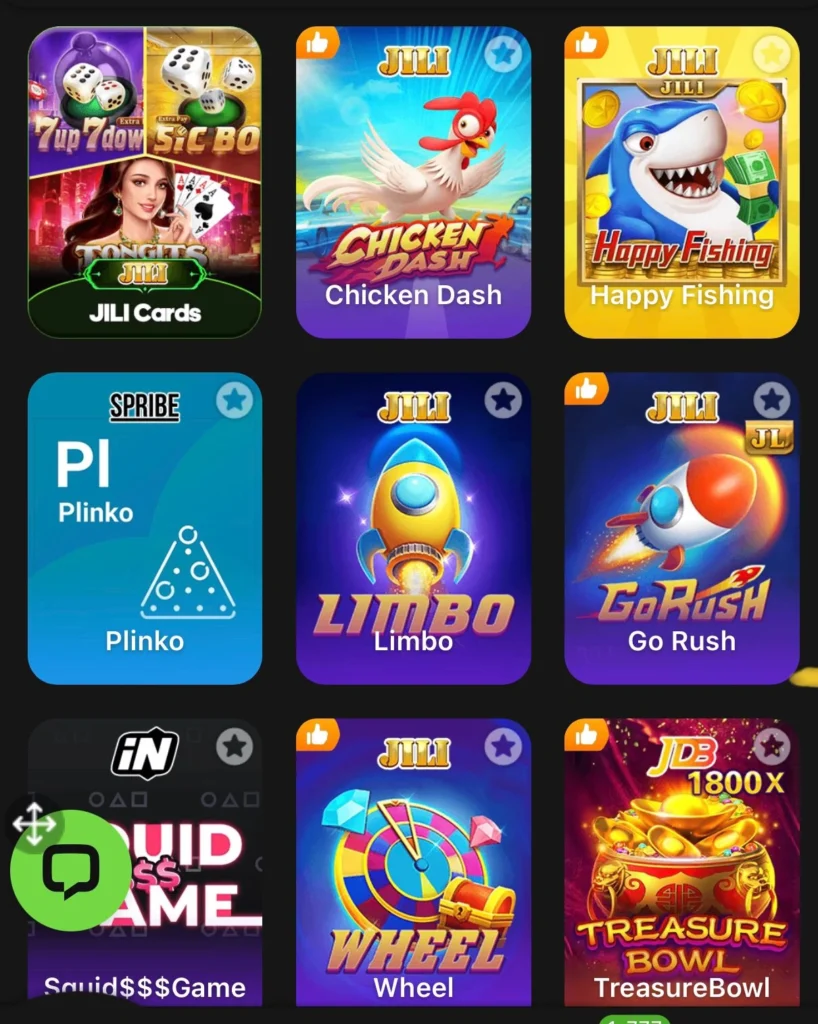The width and height of the screenshot is (818, 1024).
Task: Launch the Wheel game
Action: point(413,870)
